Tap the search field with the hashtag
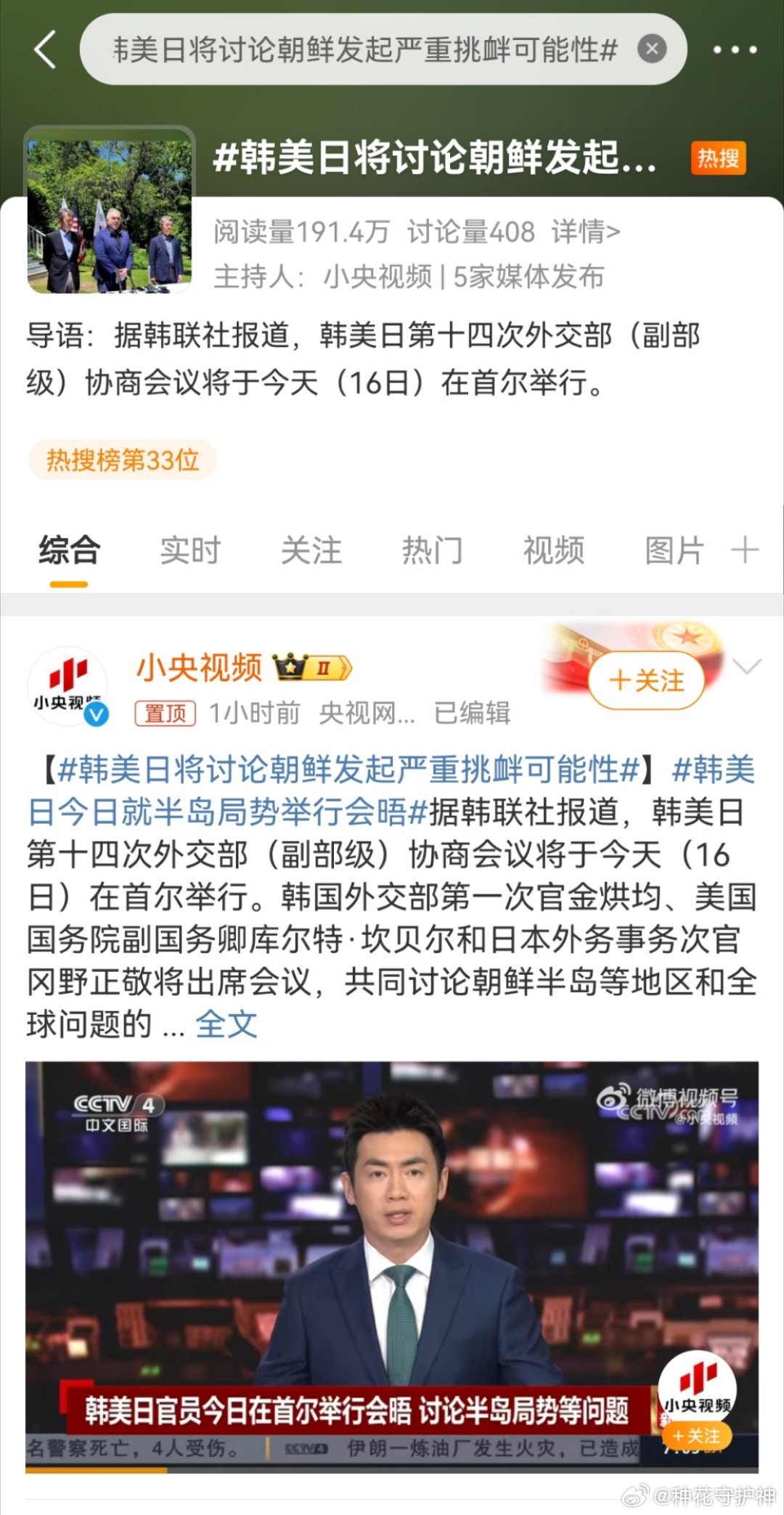The image size is (784, 1515). 363,49
